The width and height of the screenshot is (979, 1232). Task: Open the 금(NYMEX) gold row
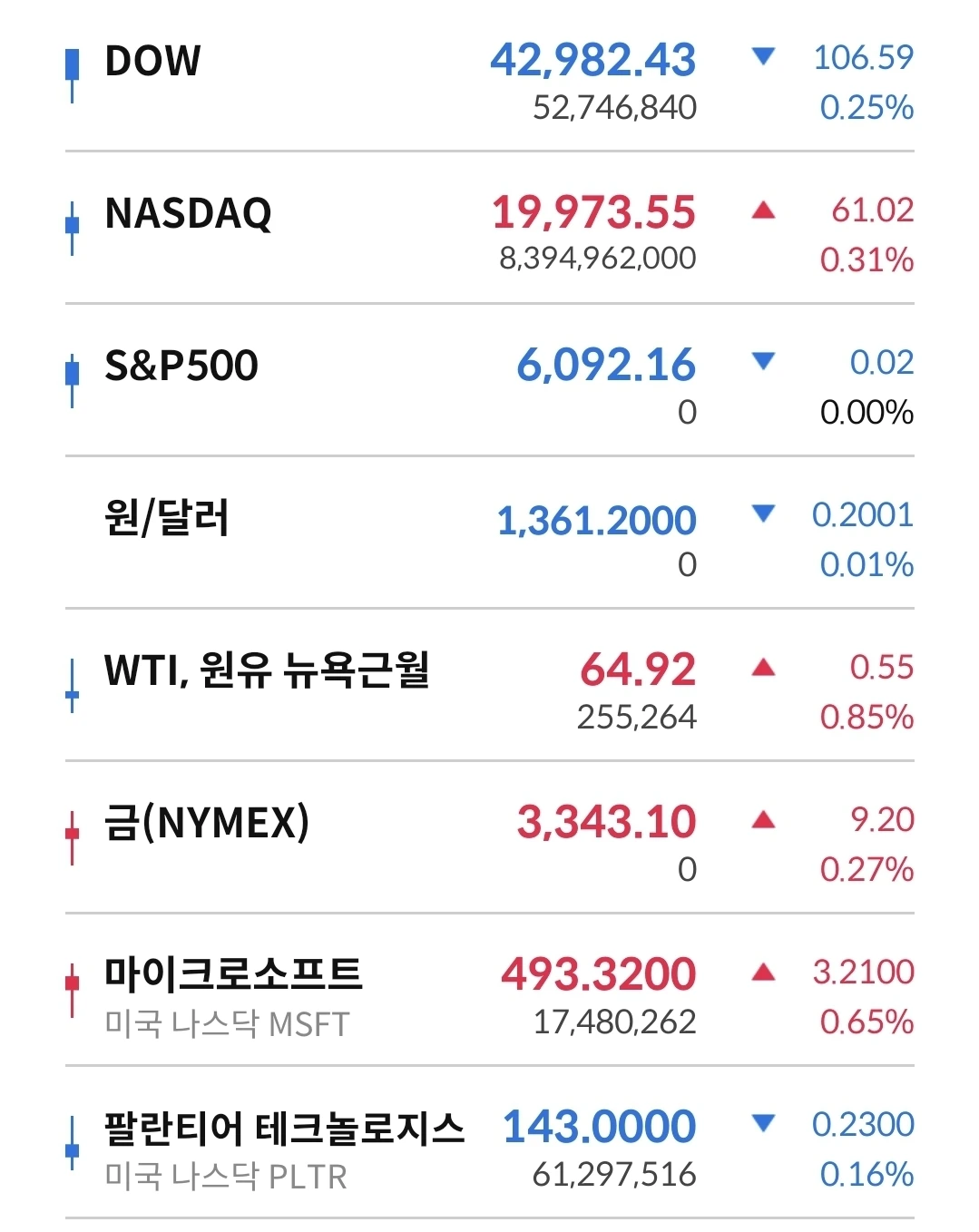489,837
